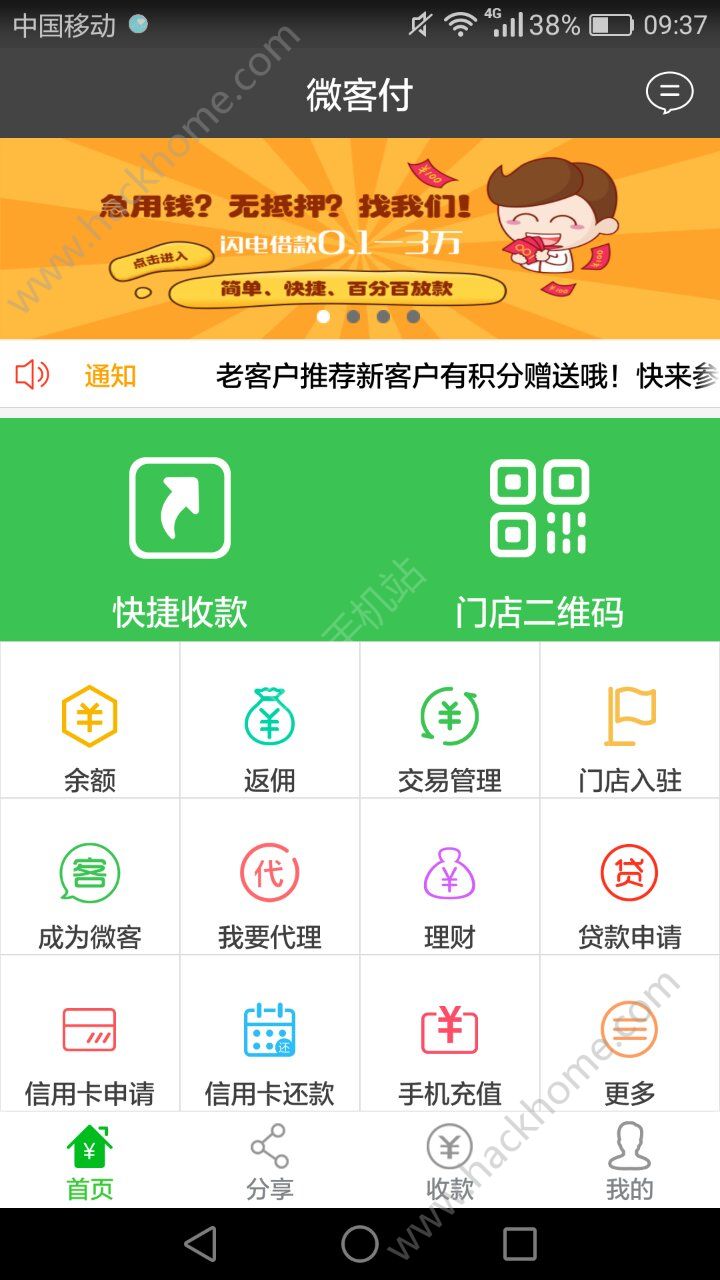This screenshot has height=1280, width=720.
Task: Open 返佣 commission rebates
Action: 270,735
